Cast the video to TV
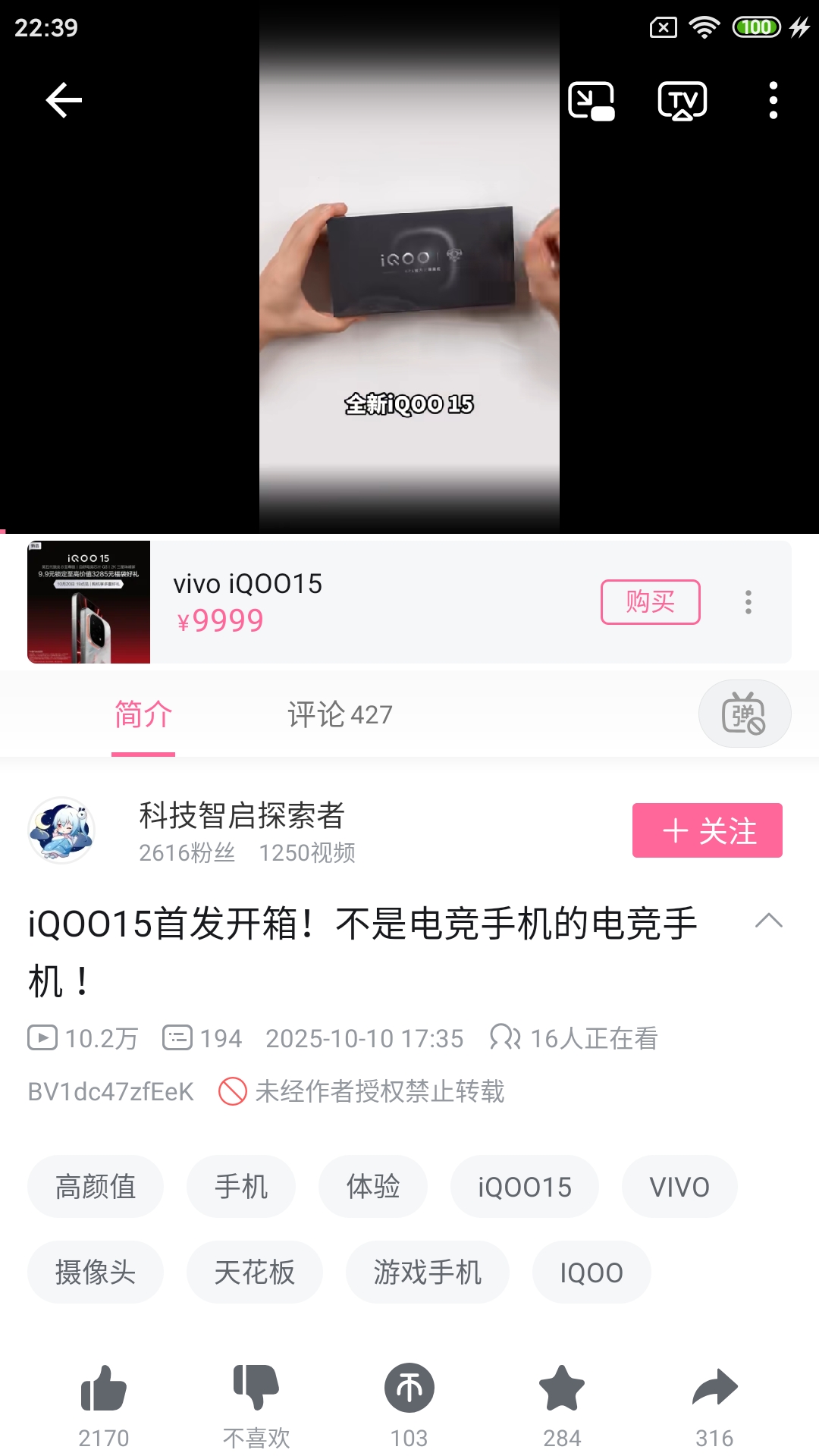This screenshot has width=819, height=1456. point(682,101)
